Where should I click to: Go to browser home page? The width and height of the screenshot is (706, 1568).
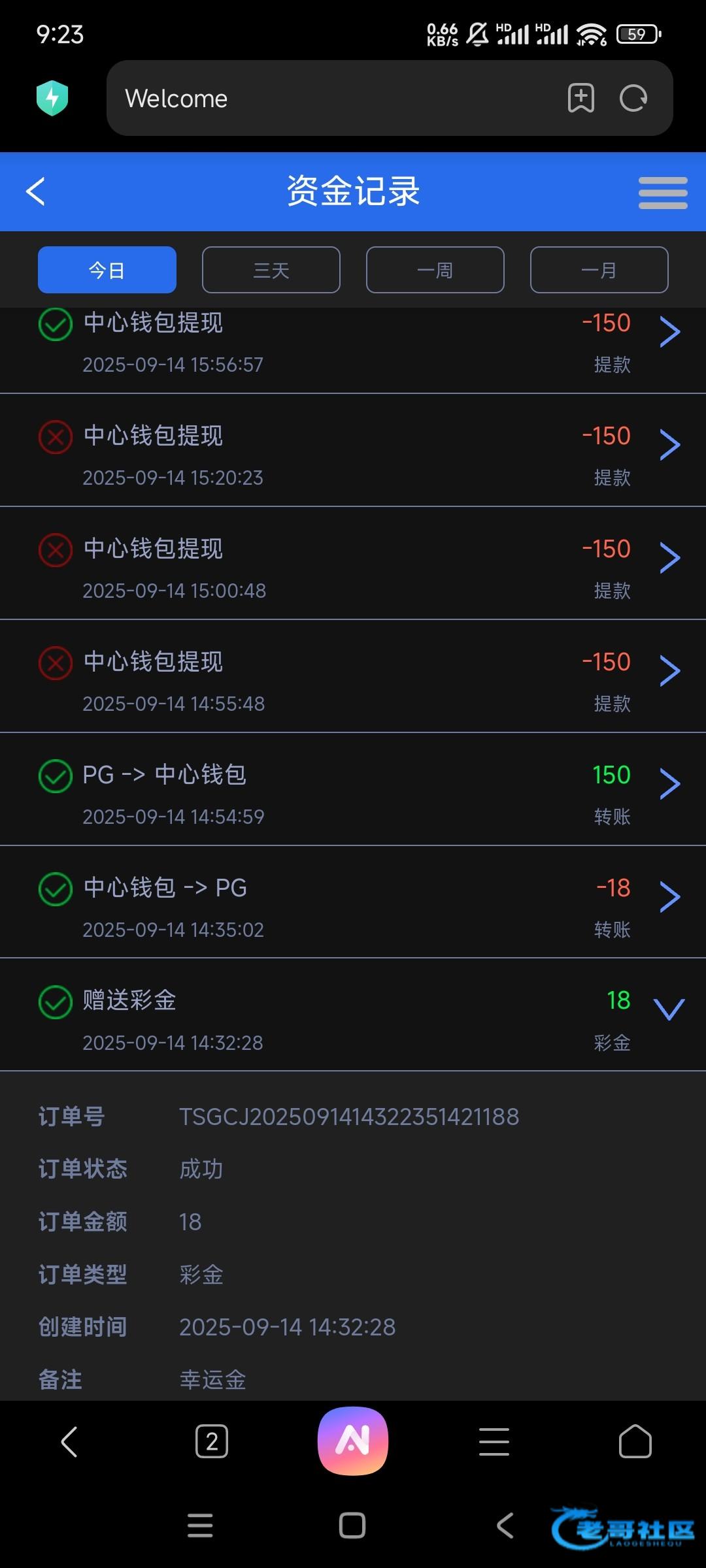635,1441
